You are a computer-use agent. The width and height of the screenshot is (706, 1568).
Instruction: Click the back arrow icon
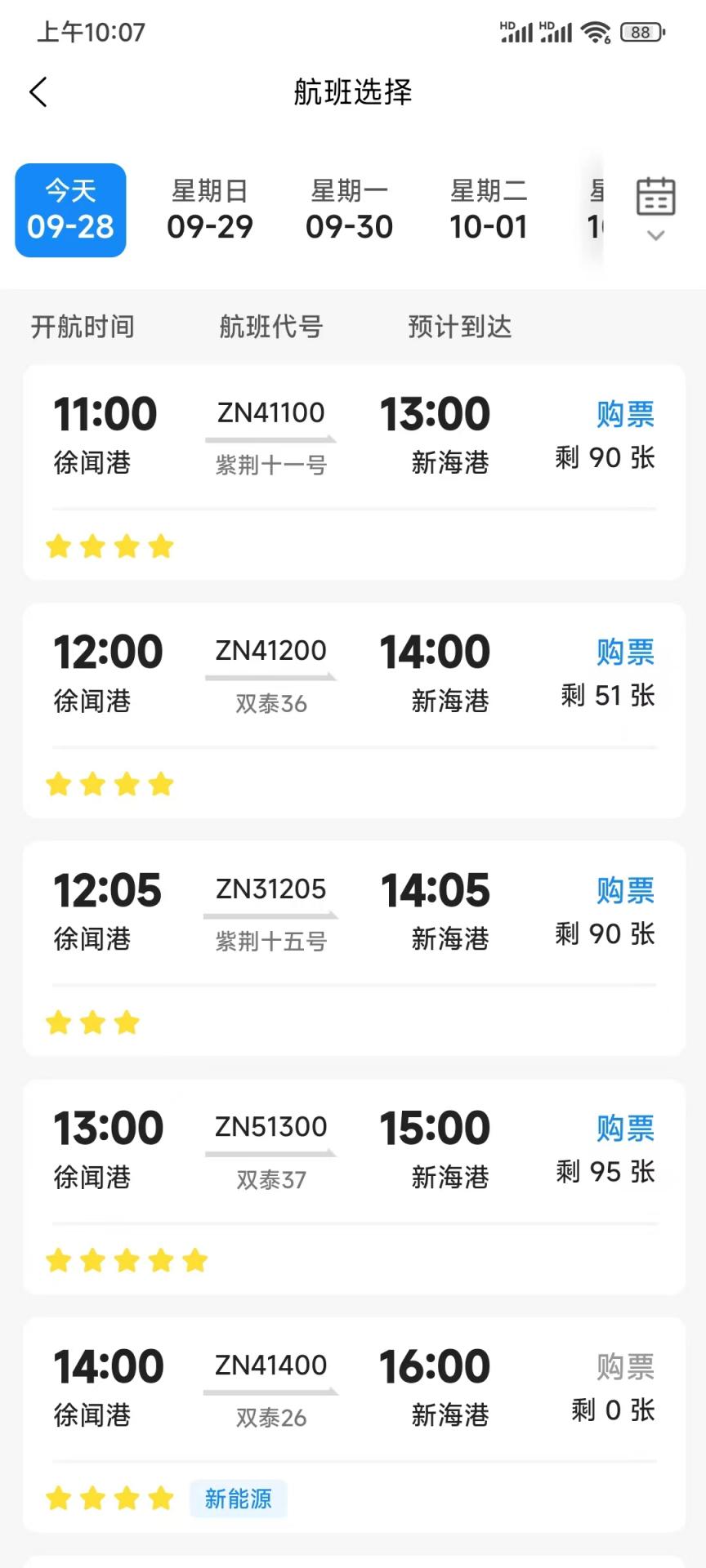(x=38, y=91)
